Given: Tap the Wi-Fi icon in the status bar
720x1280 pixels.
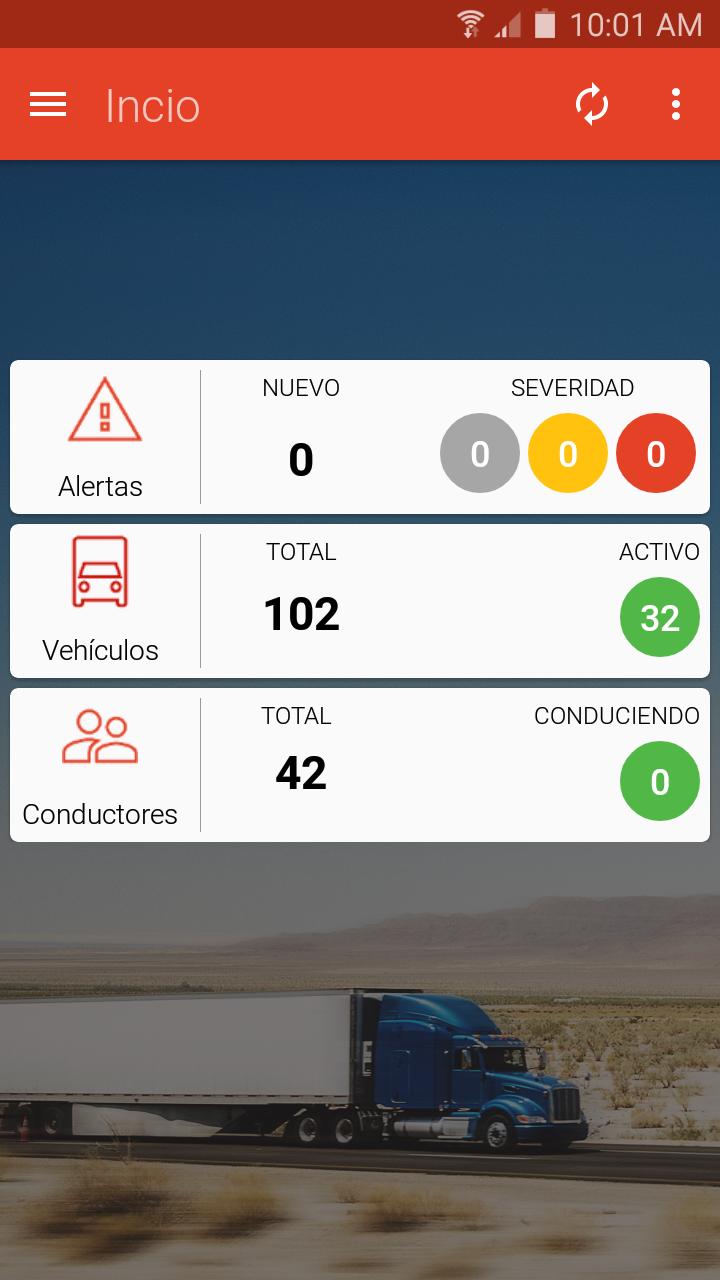Looking at the screenshot, I should pos(470,23).
